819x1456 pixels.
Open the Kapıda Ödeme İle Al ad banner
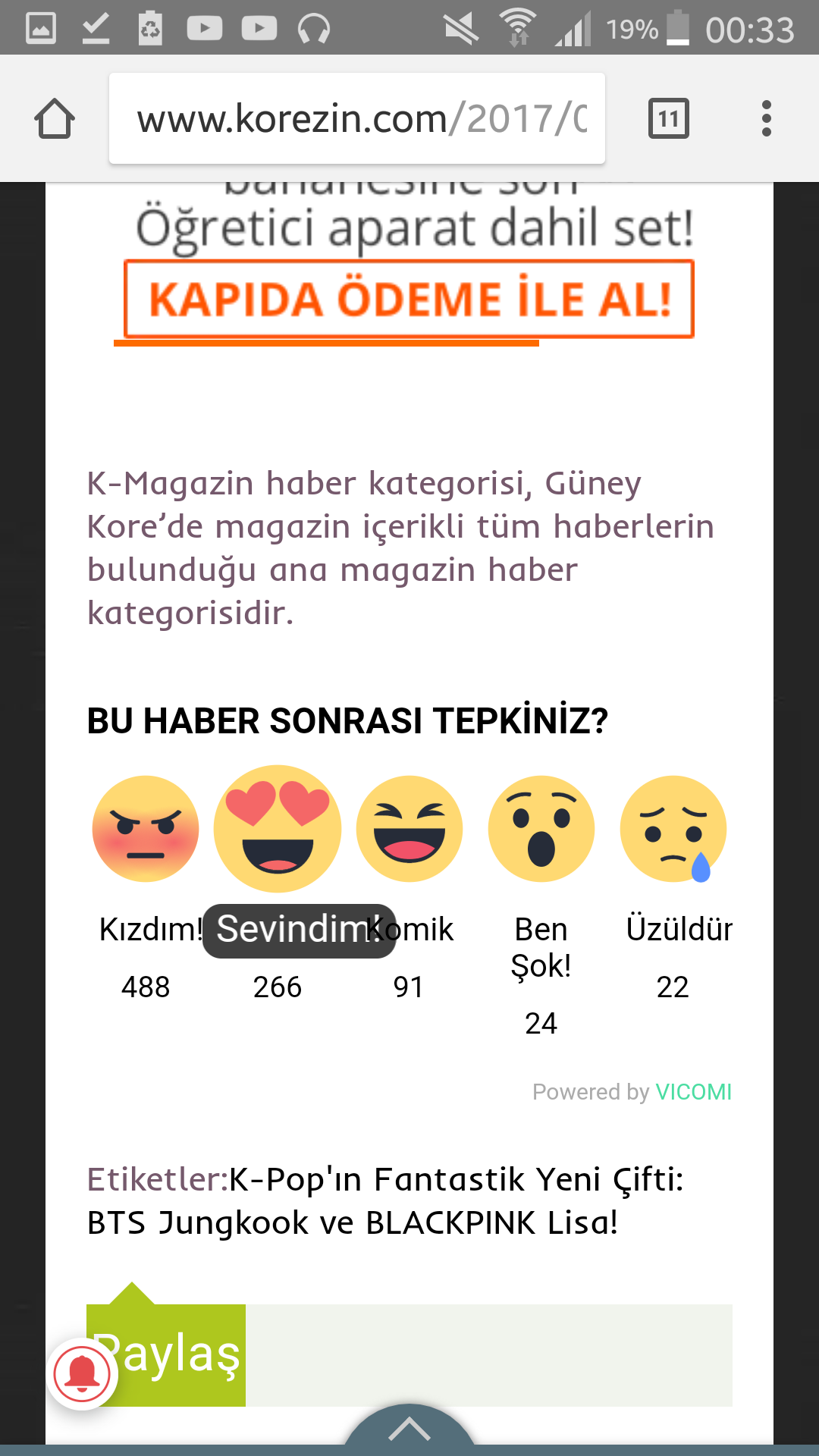coord(409,299)
